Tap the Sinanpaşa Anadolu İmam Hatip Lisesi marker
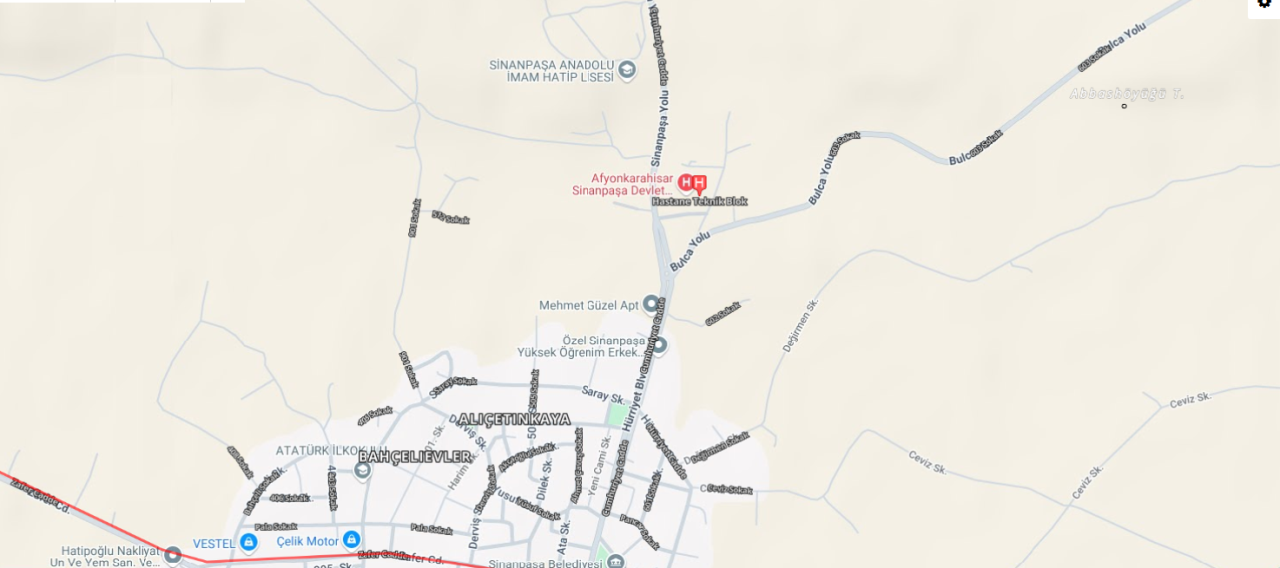Viewport: 1280px width, 568px height. point(627,69)
